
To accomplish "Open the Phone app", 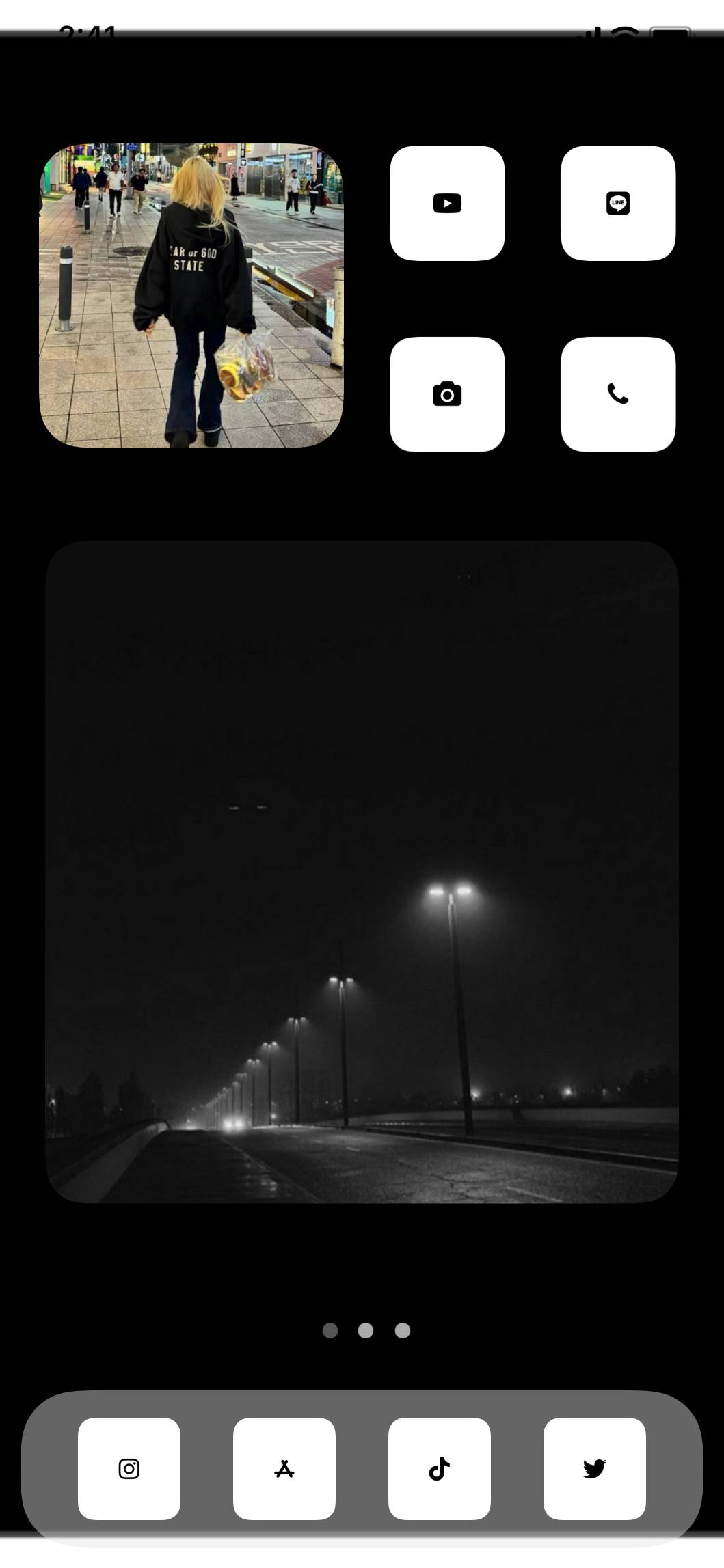I will pyautogui.click(x=617, y=394).
